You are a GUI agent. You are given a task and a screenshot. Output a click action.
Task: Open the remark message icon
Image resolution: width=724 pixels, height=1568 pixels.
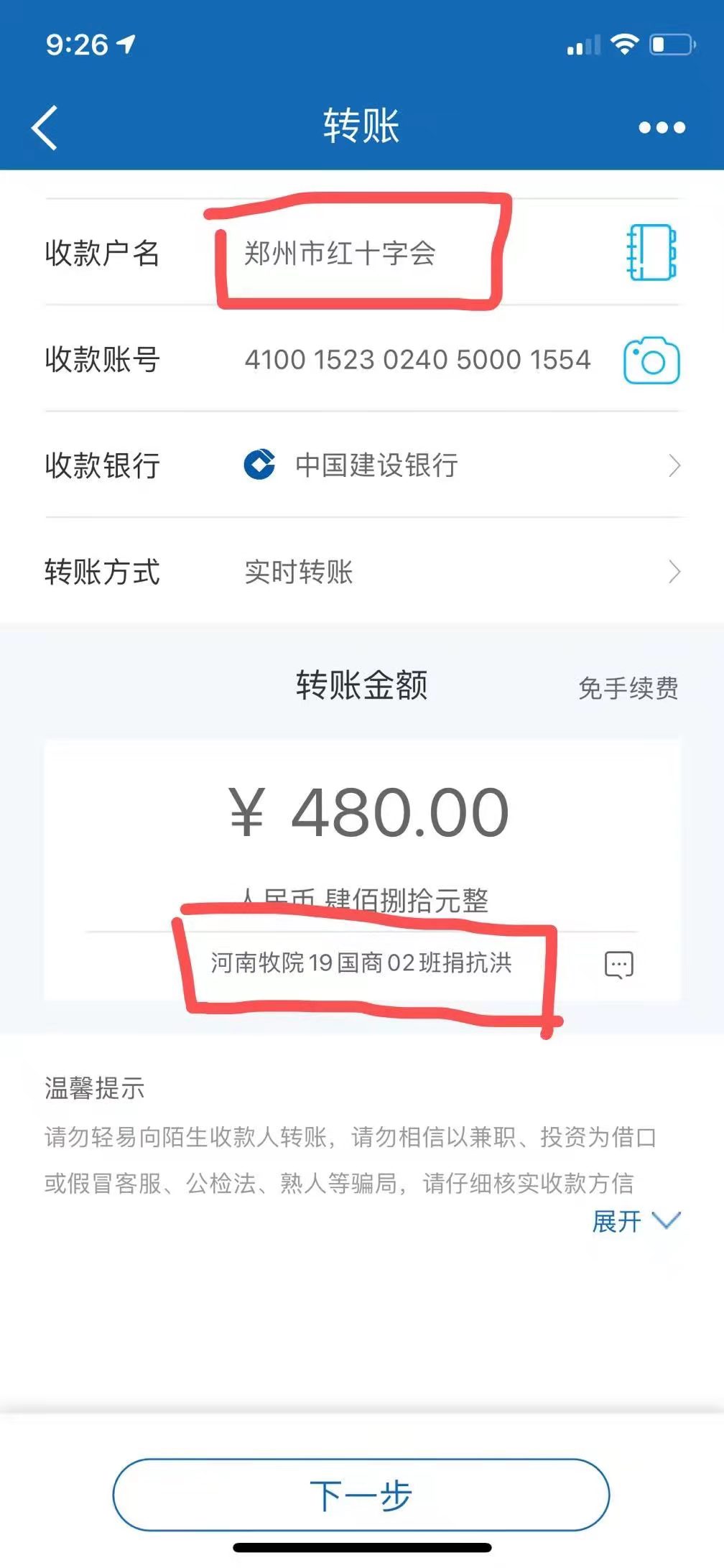click(618, 965)
